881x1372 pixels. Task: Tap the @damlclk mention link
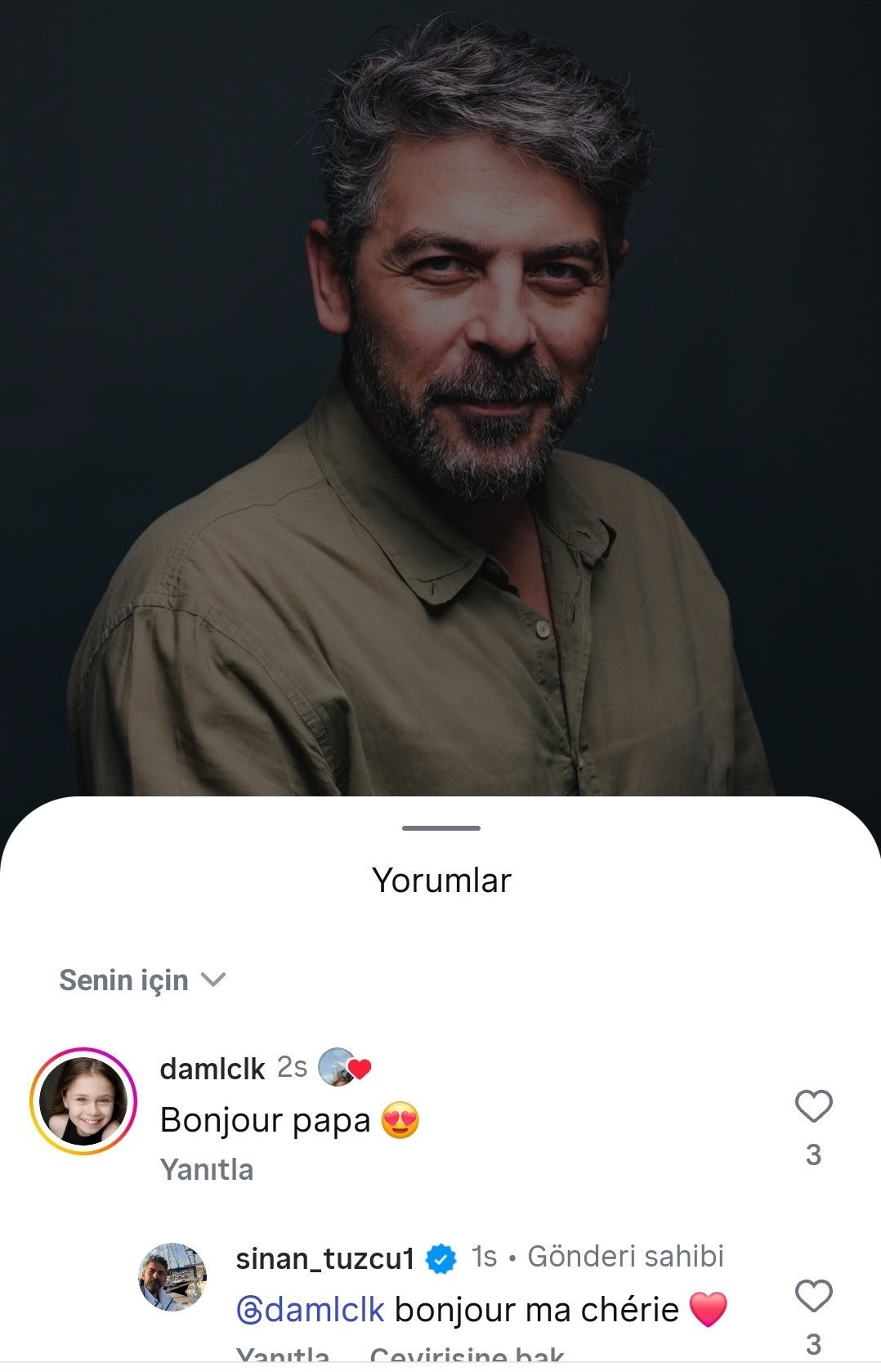point(311,1310)
